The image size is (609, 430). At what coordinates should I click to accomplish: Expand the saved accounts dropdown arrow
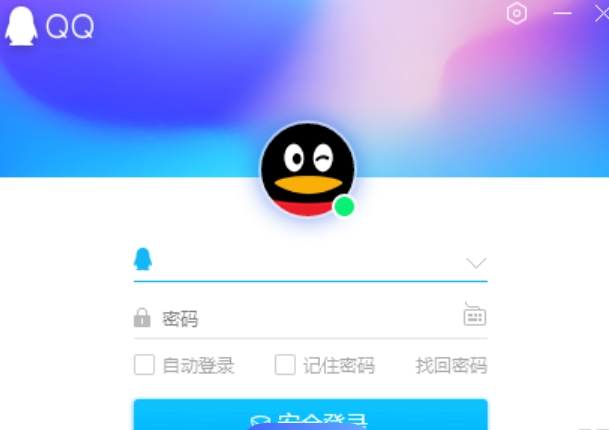[476, 263]
